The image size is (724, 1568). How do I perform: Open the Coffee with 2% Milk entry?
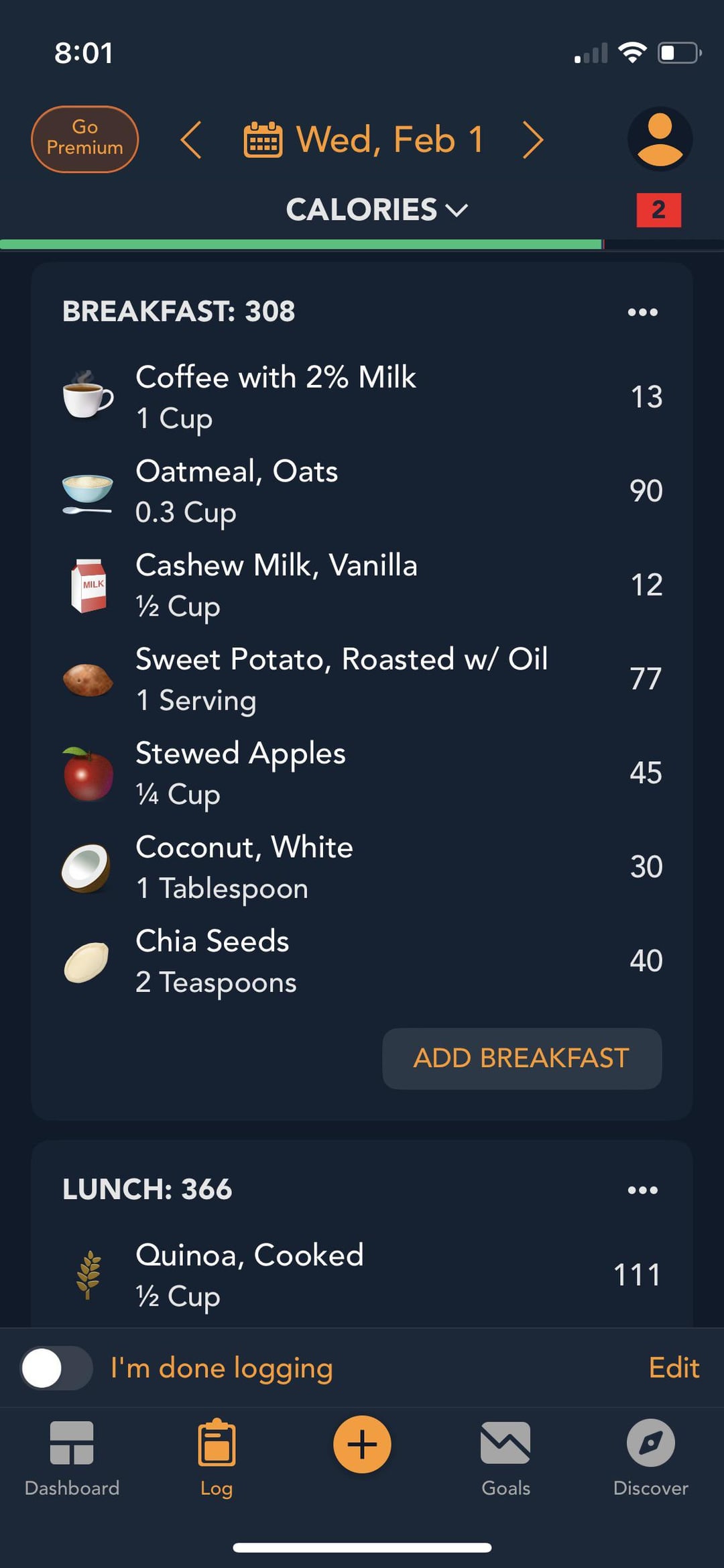pos(362,396)
